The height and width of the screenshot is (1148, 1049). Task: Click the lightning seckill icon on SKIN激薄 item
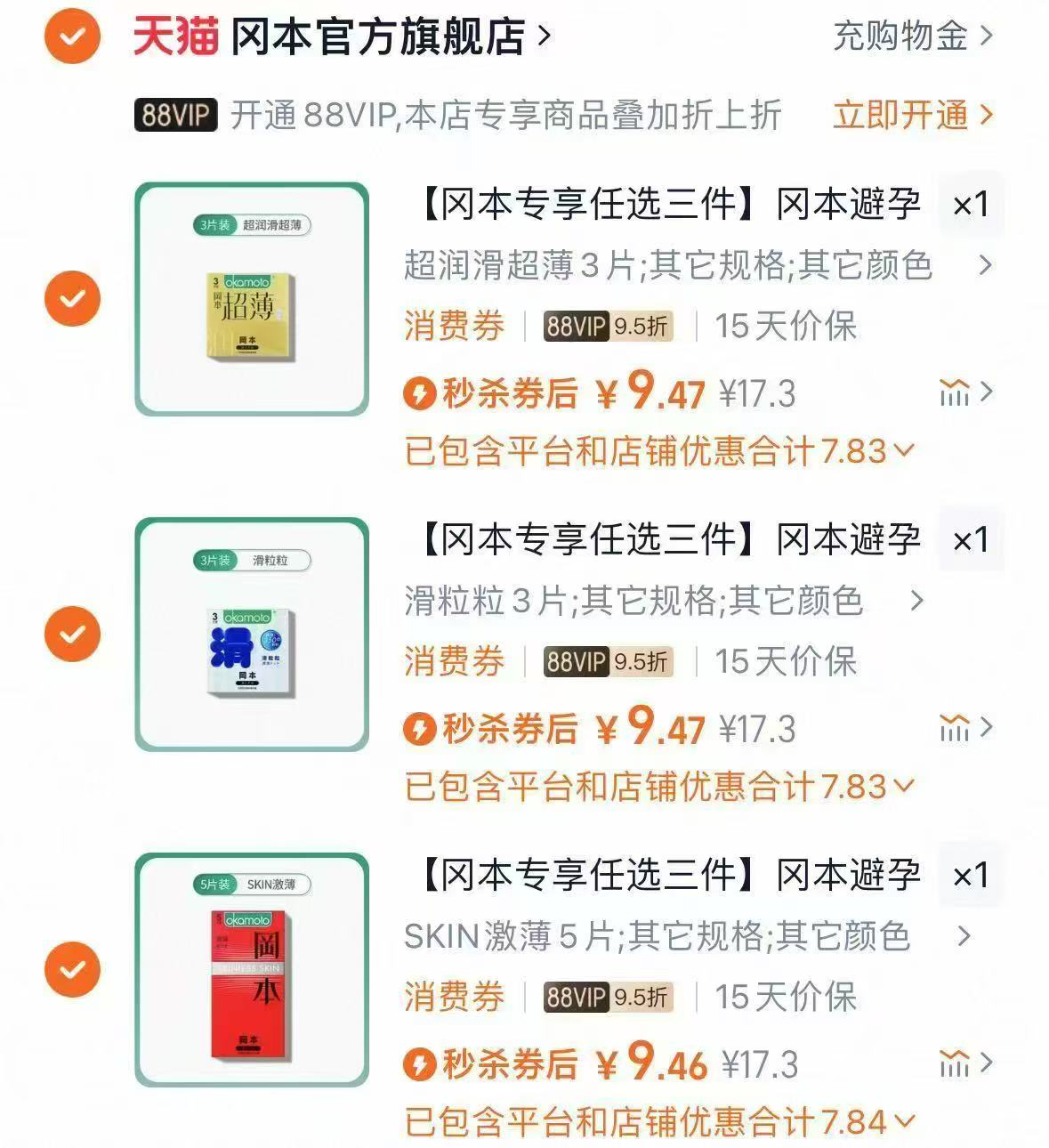tap(418, 1063)
